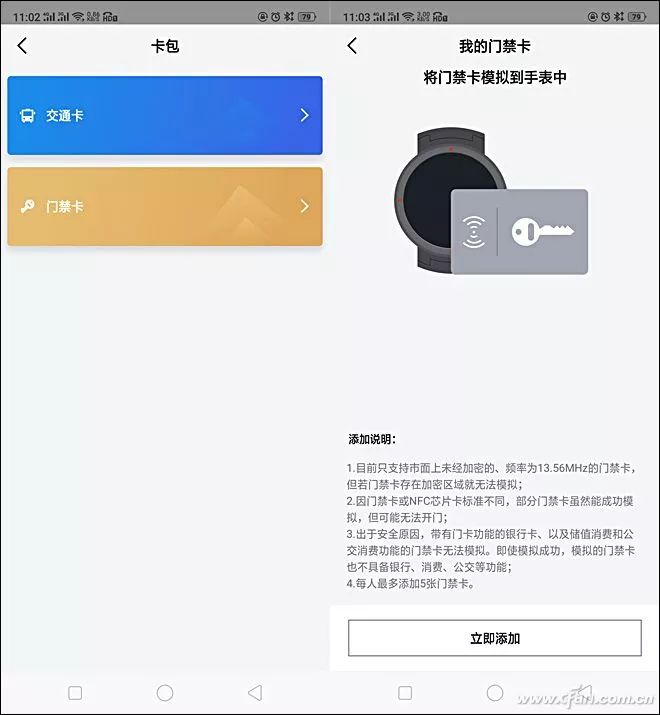Open the 交通卡 card
The width and height of the screenshot is (660, 715).
165,115
